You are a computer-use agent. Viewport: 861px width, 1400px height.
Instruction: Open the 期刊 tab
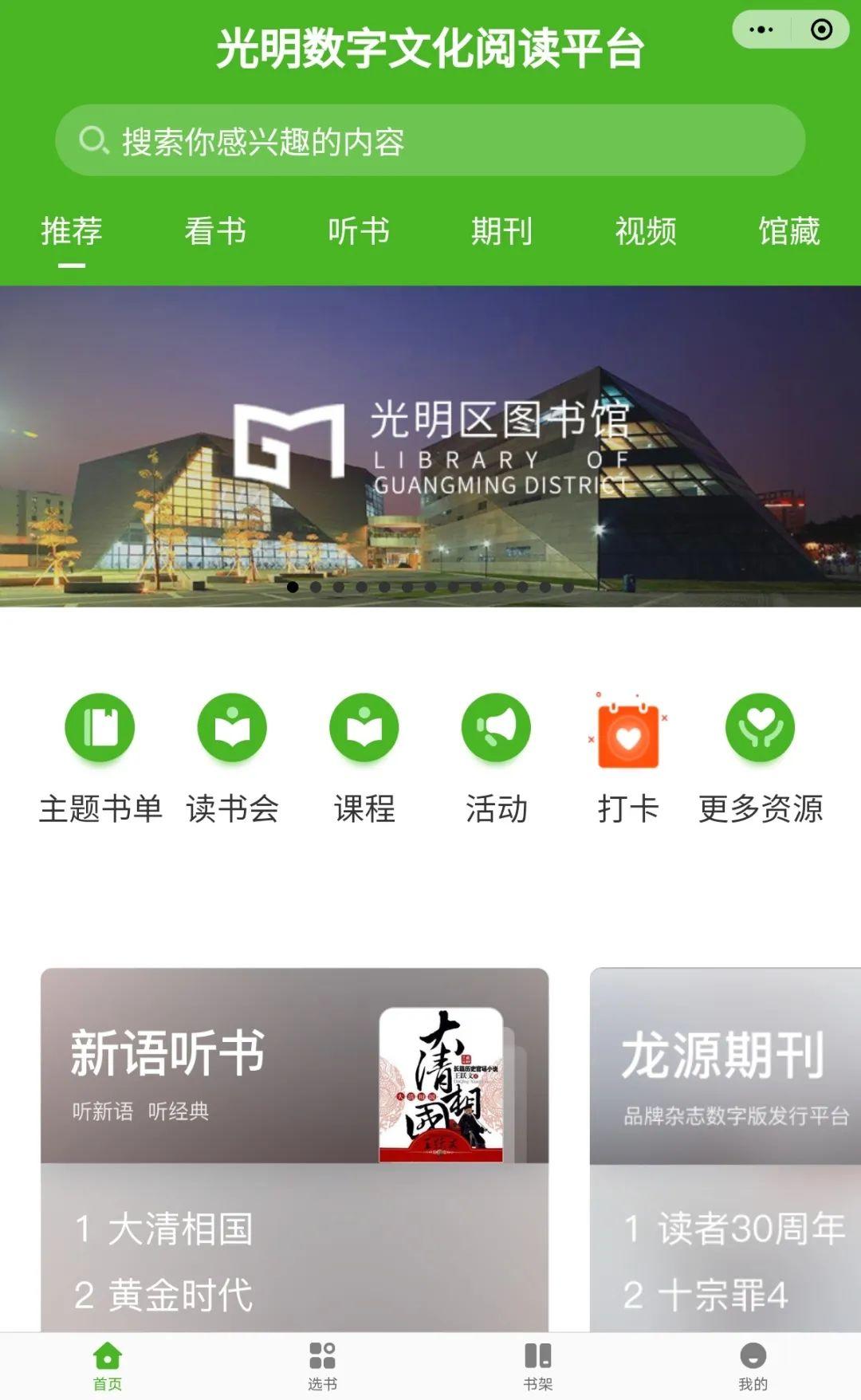[501, 232]
